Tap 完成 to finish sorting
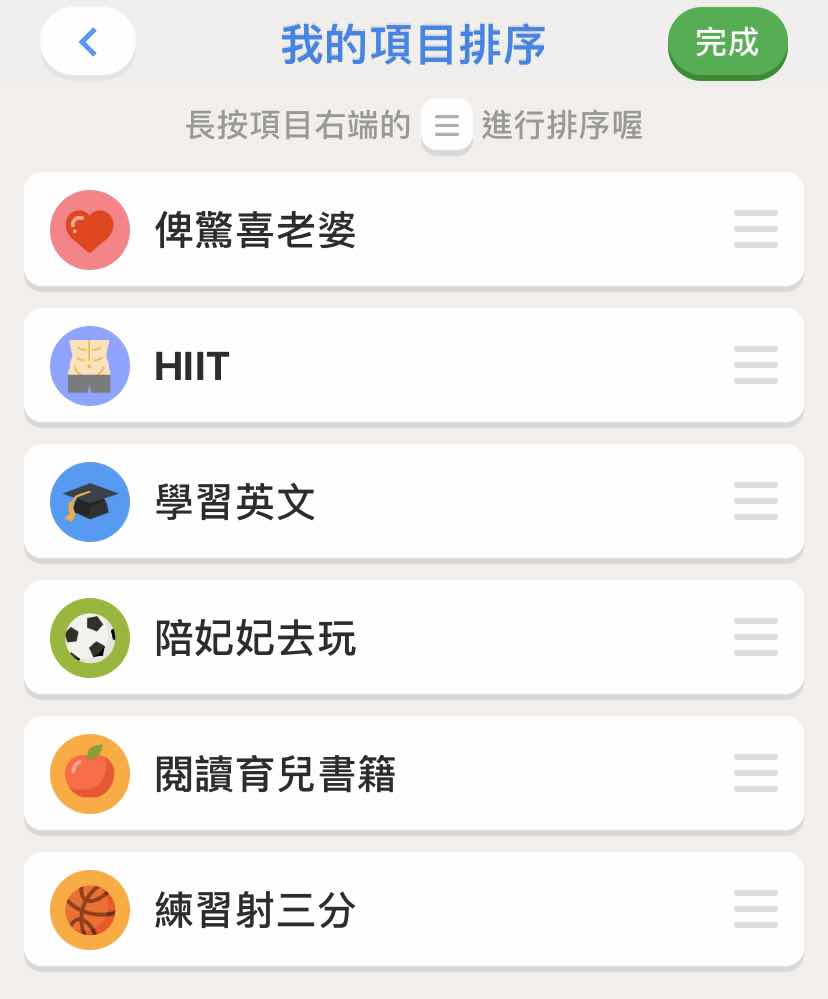The height and width of the screenshot is (999, 828). (727, 43)
